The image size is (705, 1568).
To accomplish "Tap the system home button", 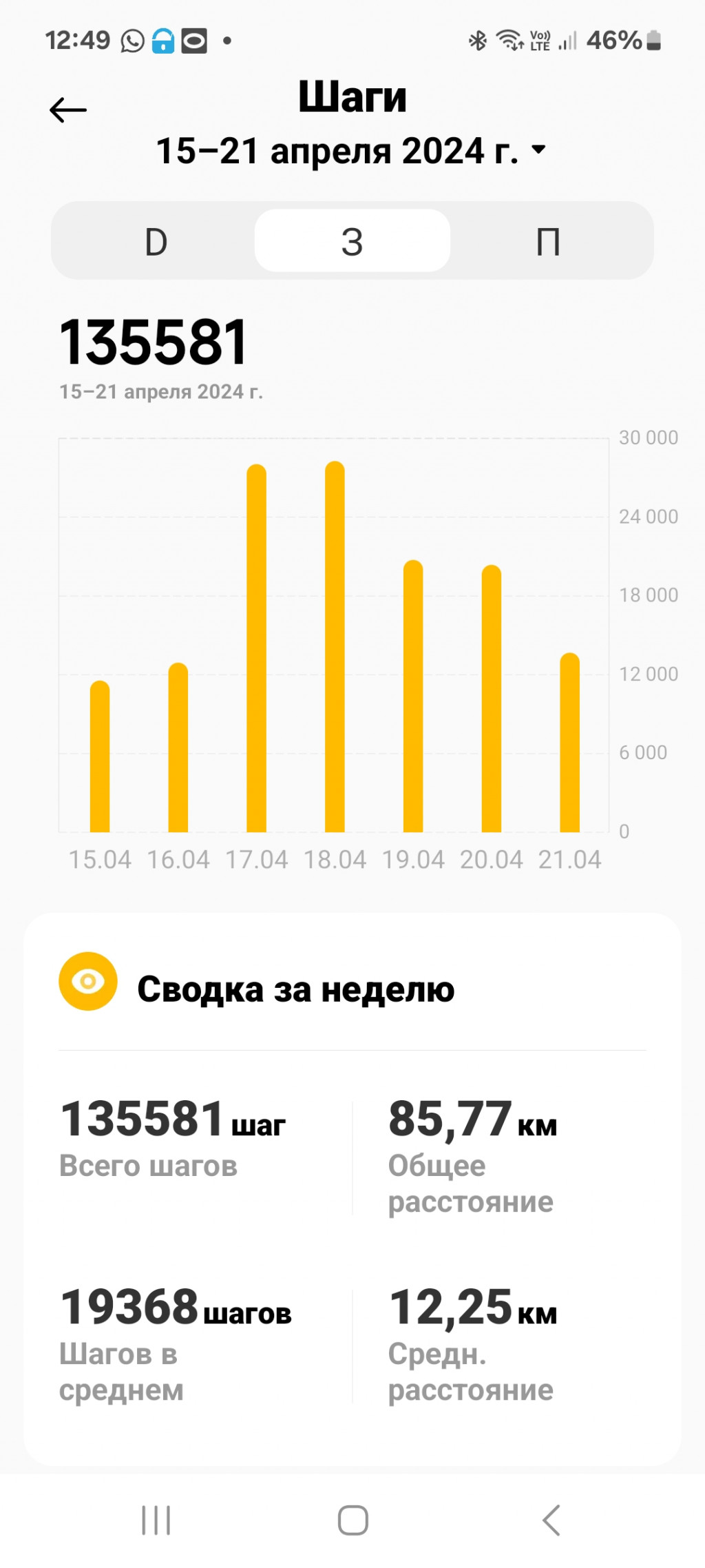I will pos(352,1520).
